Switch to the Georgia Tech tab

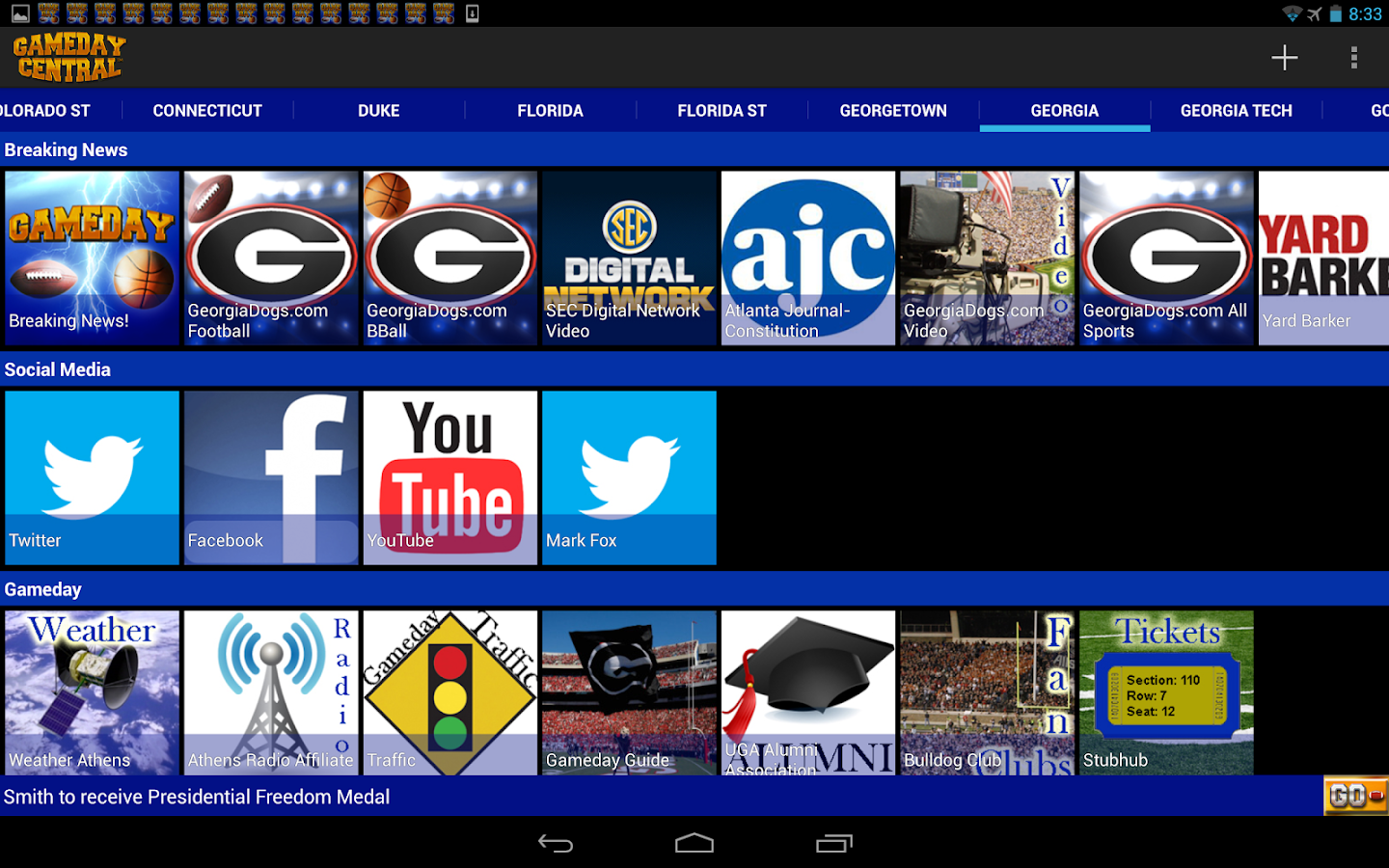point(1236,111)
